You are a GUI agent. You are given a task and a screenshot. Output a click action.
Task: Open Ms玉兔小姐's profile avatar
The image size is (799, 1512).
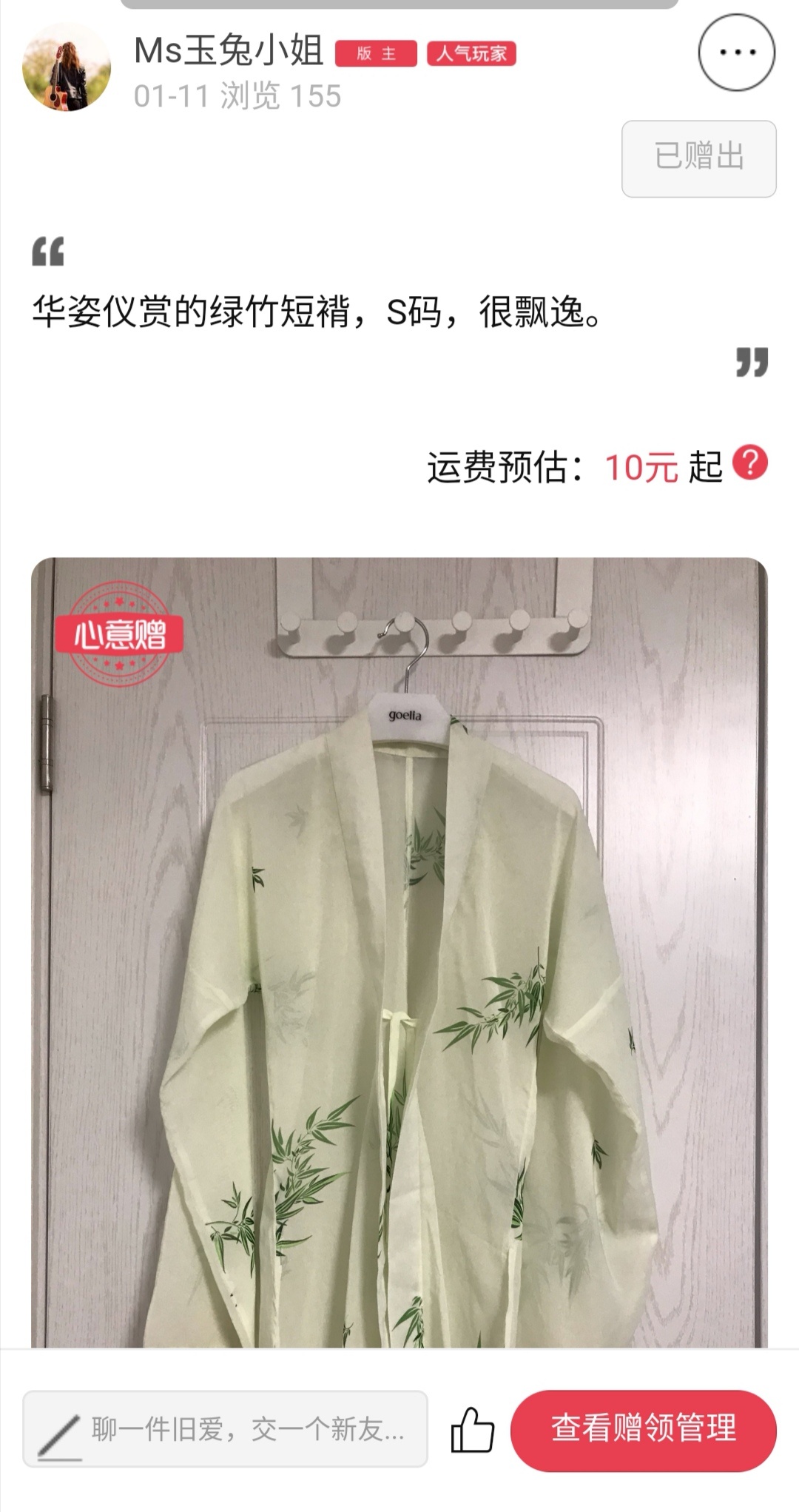(x=67, y=67)
